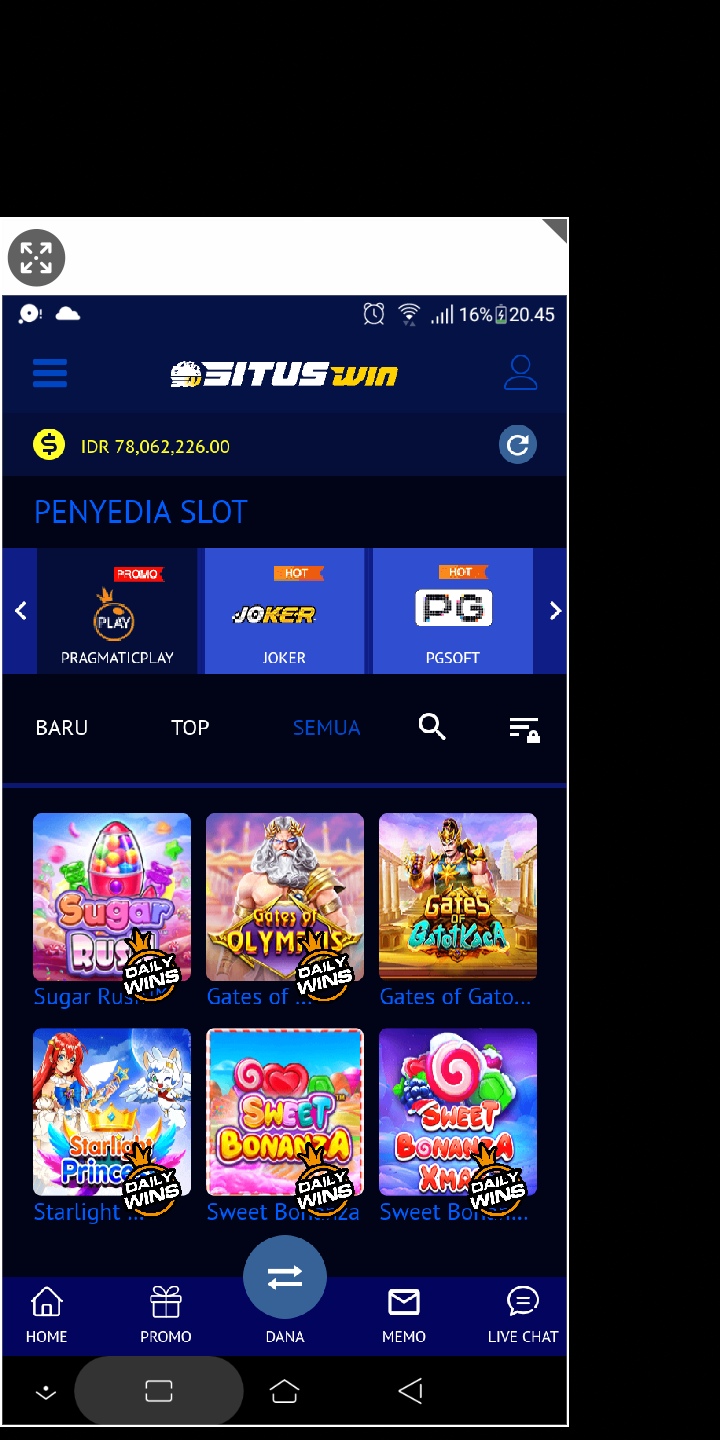Switch to the TOP tab

point(190,728)
